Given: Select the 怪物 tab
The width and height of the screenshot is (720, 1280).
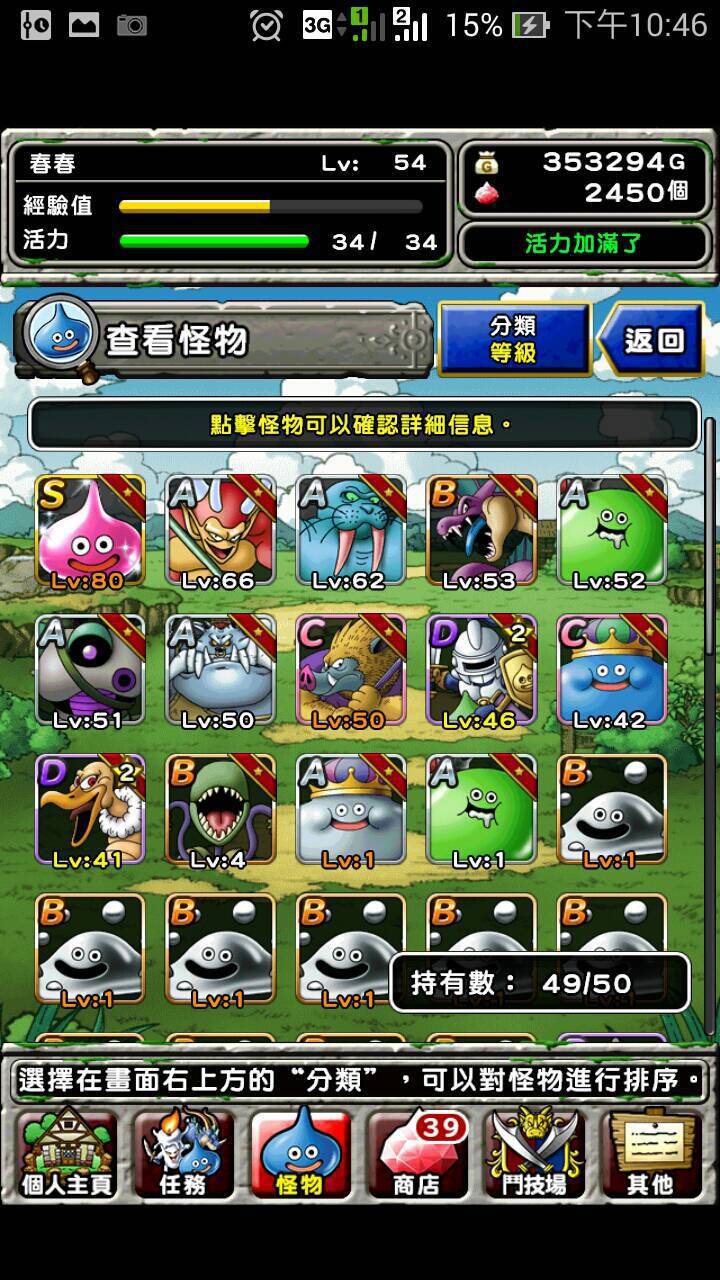Looking at the screenshot, I should [301, 1153].
